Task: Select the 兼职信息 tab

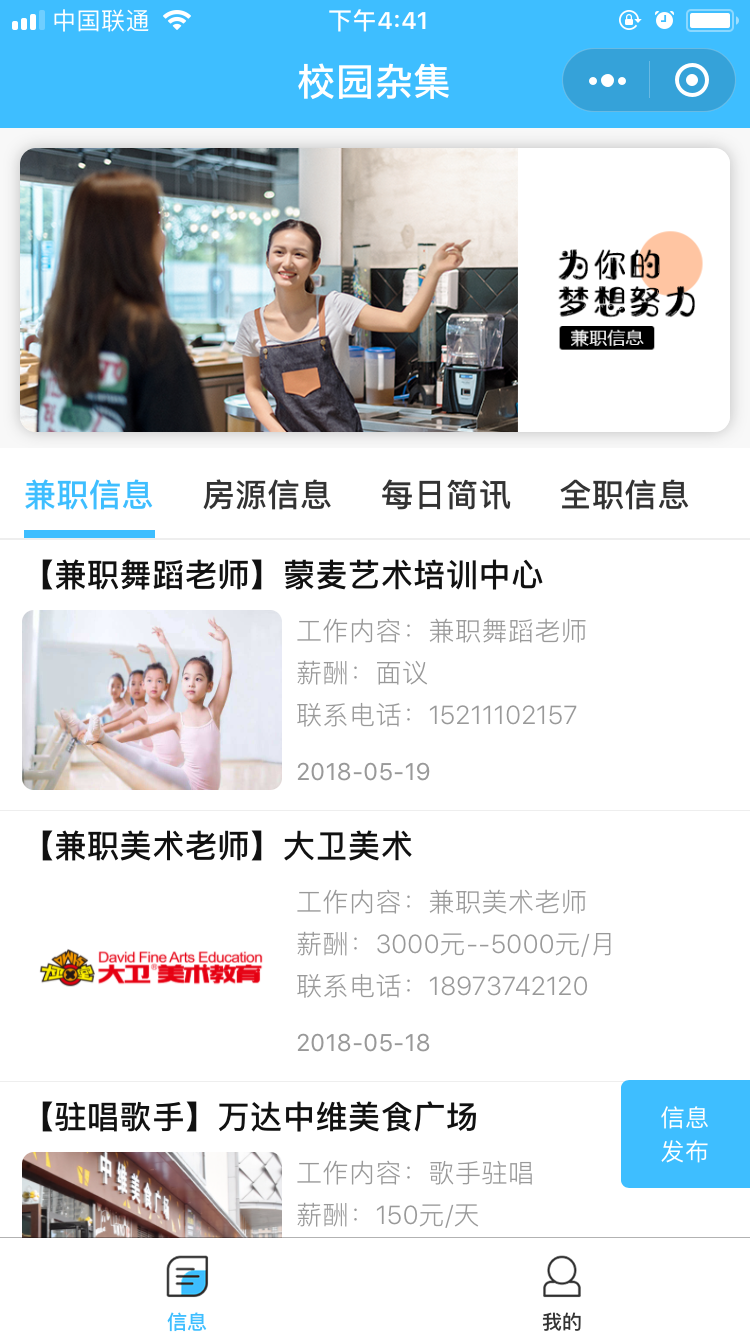Action: (89, 495)
